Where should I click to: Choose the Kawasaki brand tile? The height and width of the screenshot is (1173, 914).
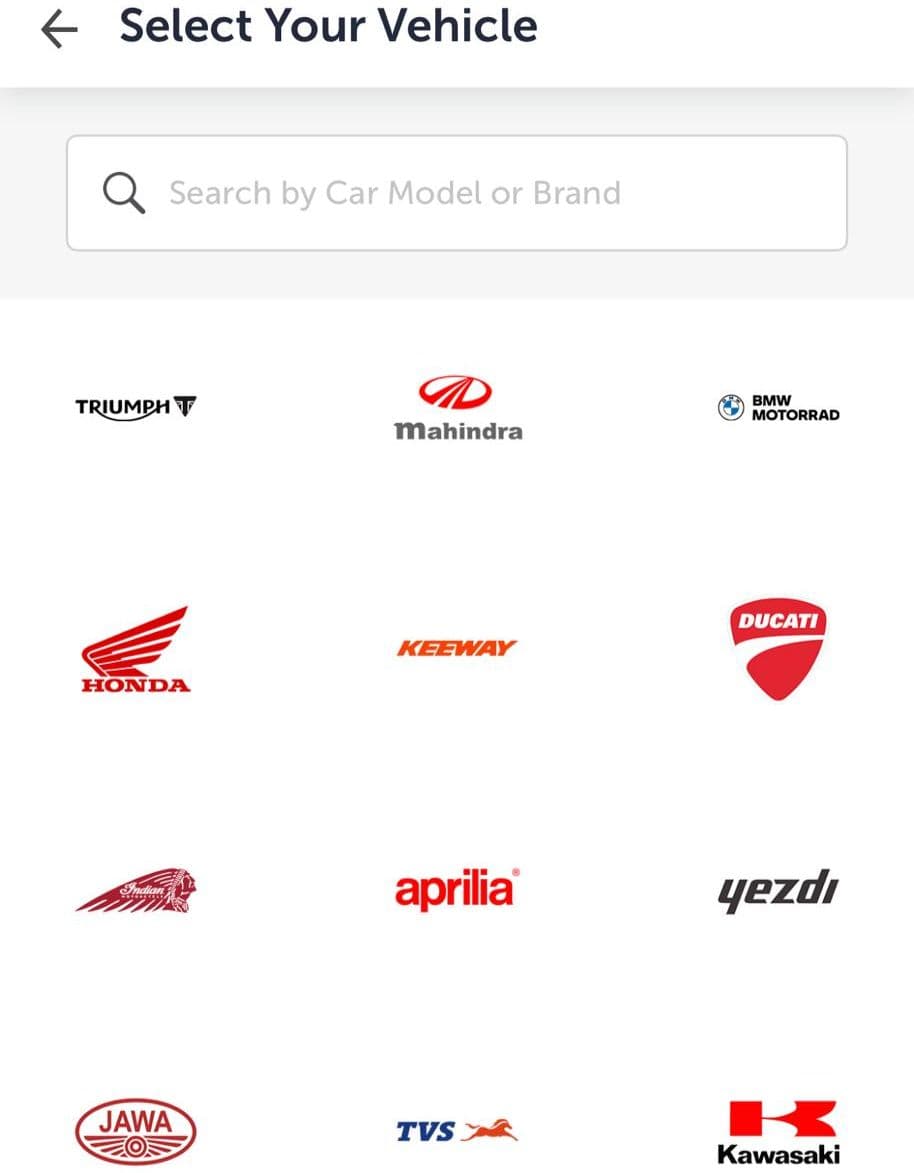coord(778,1131)
